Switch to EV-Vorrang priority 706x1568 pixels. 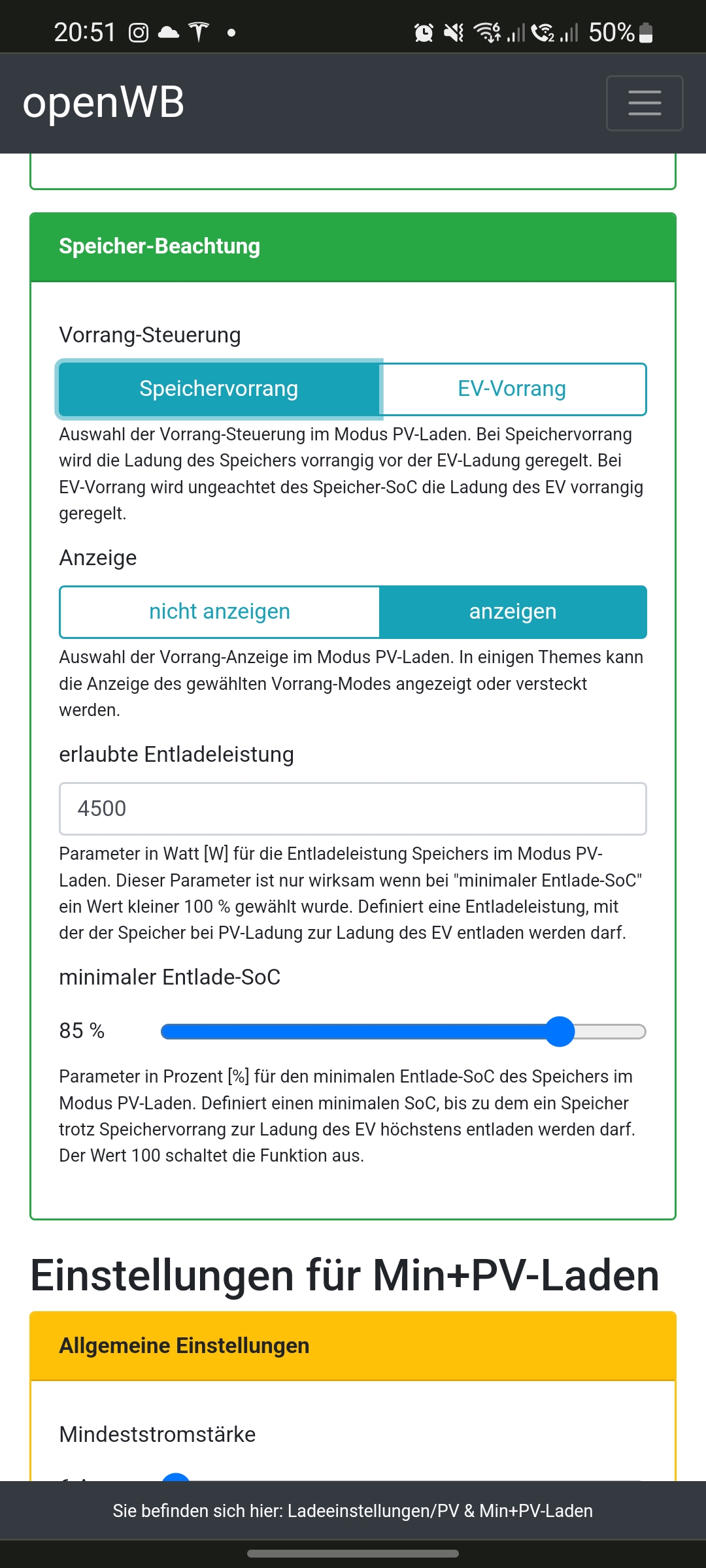[513, 389]
